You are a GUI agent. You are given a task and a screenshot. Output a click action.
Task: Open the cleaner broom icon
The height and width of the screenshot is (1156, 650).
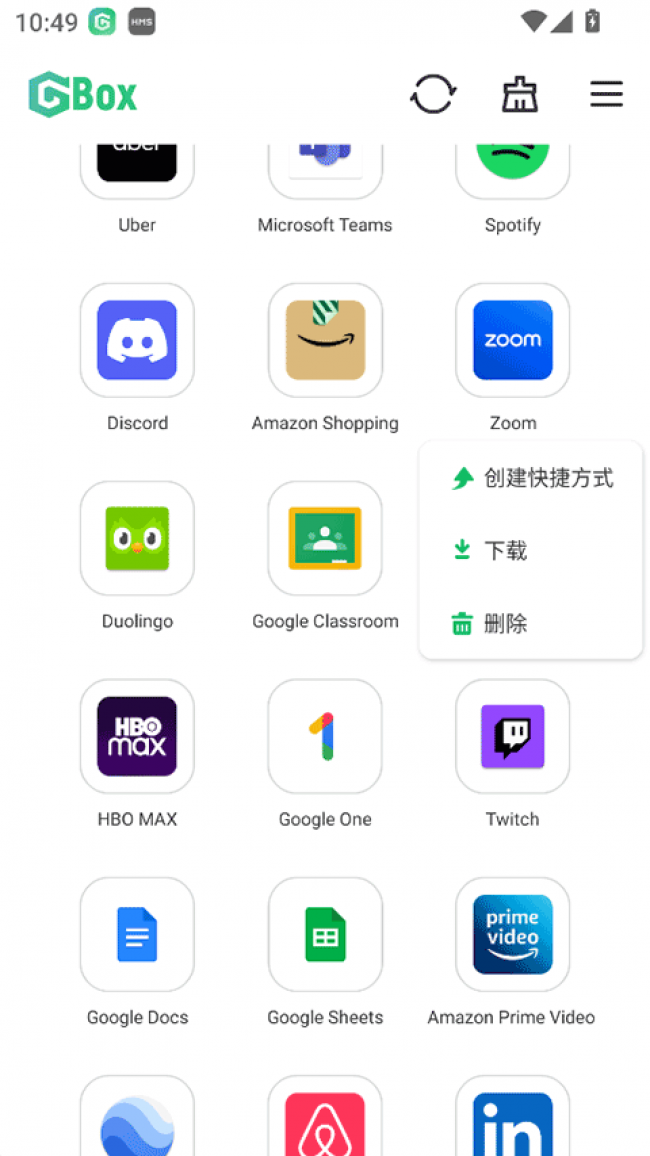519,95
